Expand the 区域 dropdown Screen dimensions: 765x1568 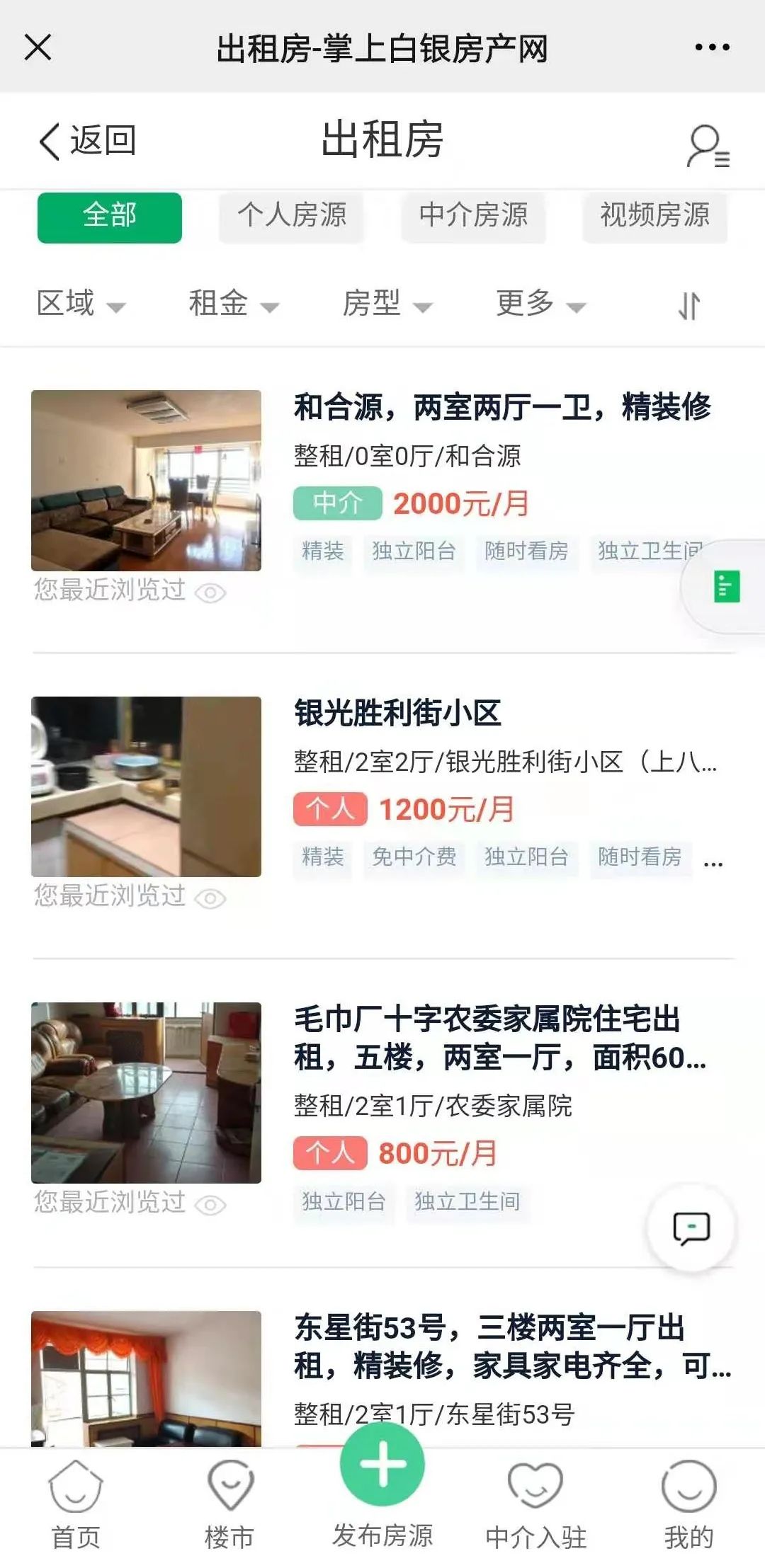81,304
